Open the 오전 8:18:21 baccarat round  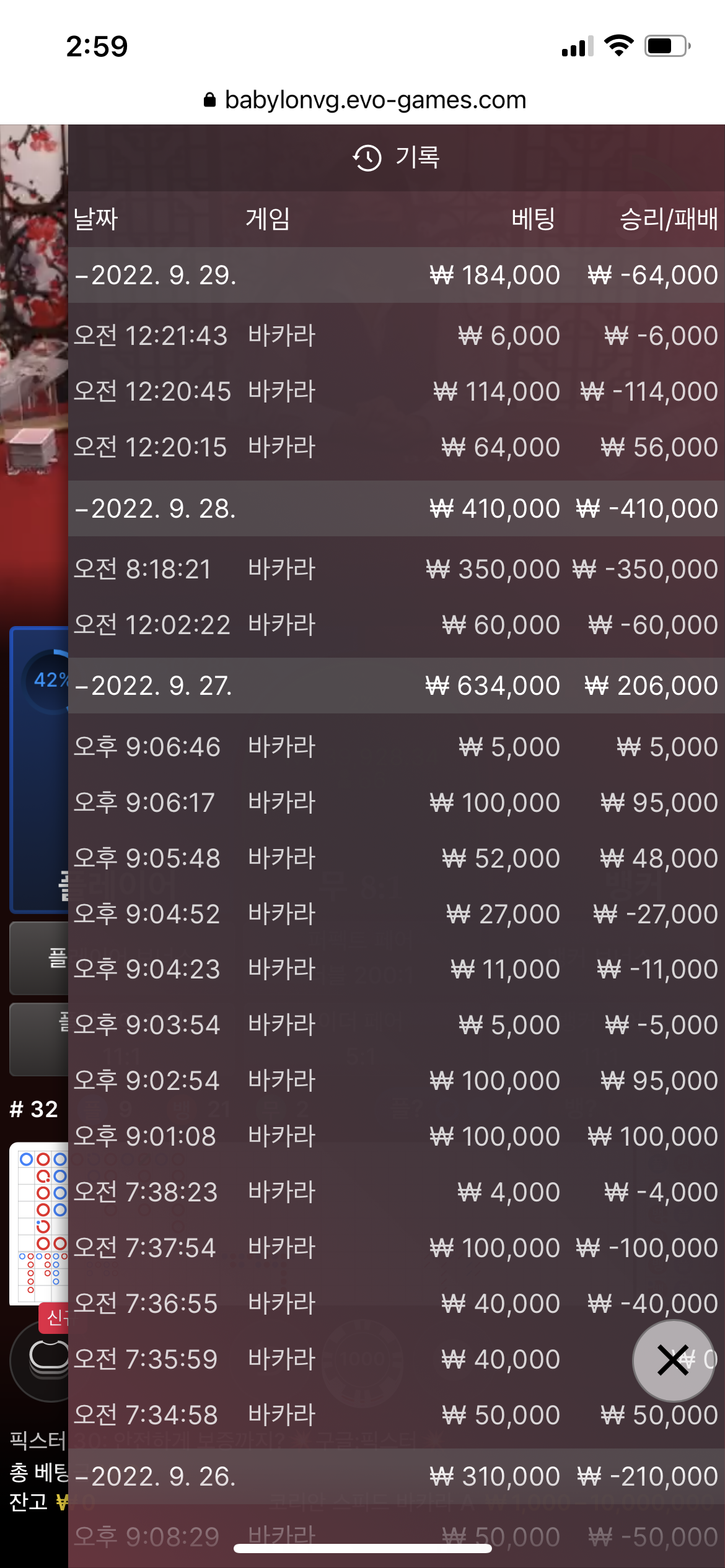pos(395,569)
